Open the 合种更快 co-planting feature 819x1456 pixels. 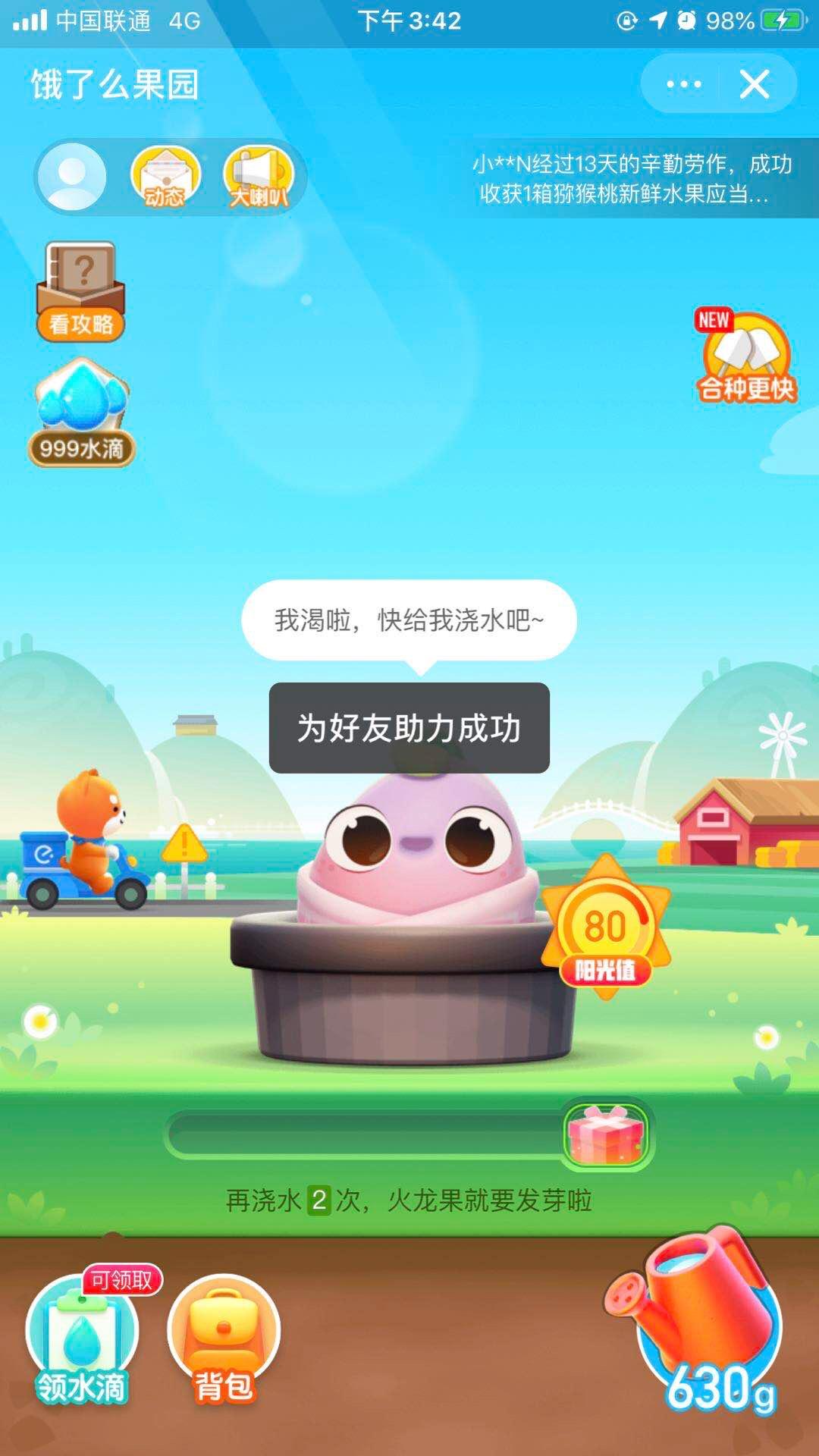pyautogui.click(x=746, y=356)
